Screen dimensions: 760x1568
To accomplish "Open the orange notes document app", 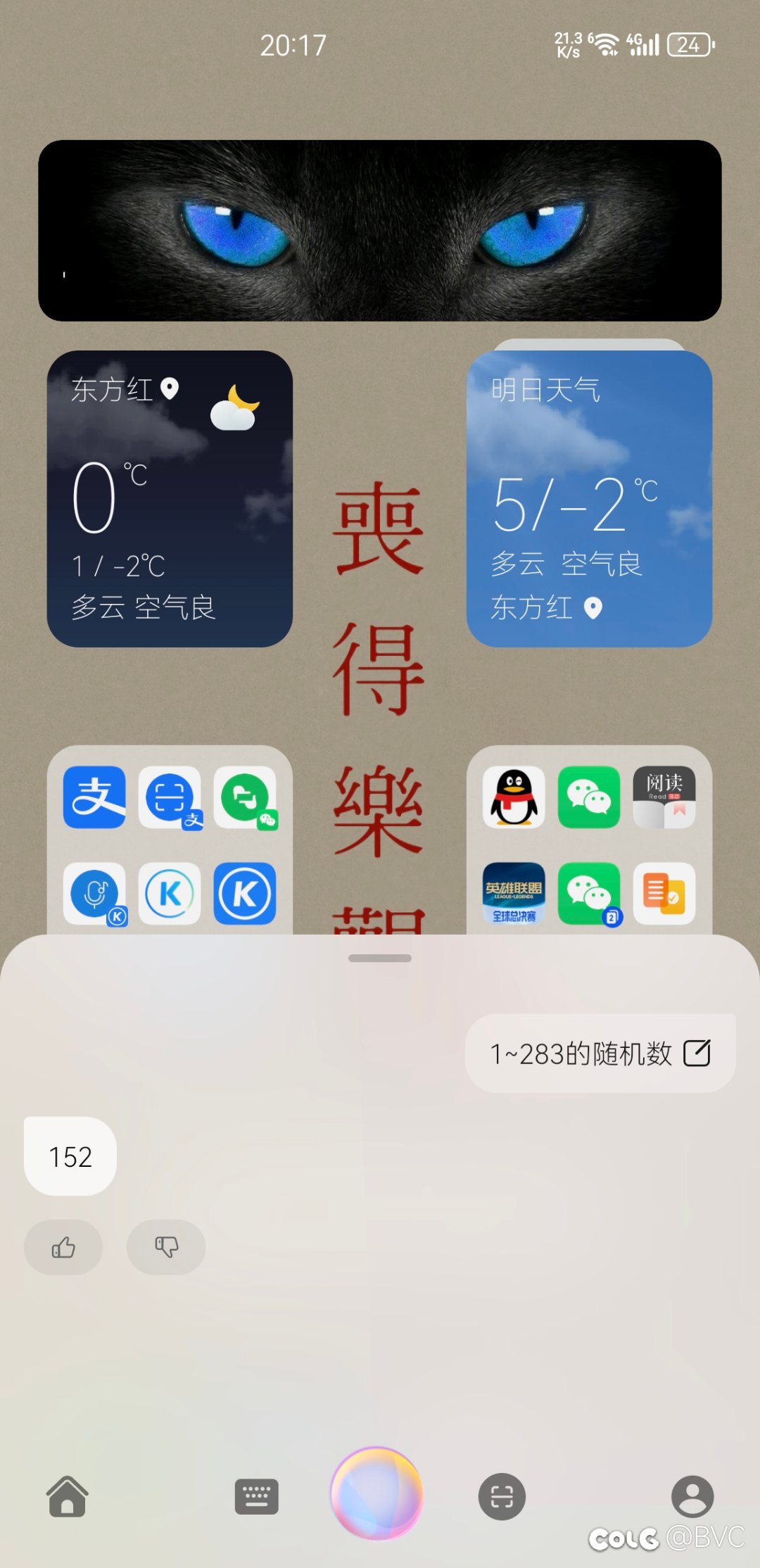I will click(x=664, y=893).
